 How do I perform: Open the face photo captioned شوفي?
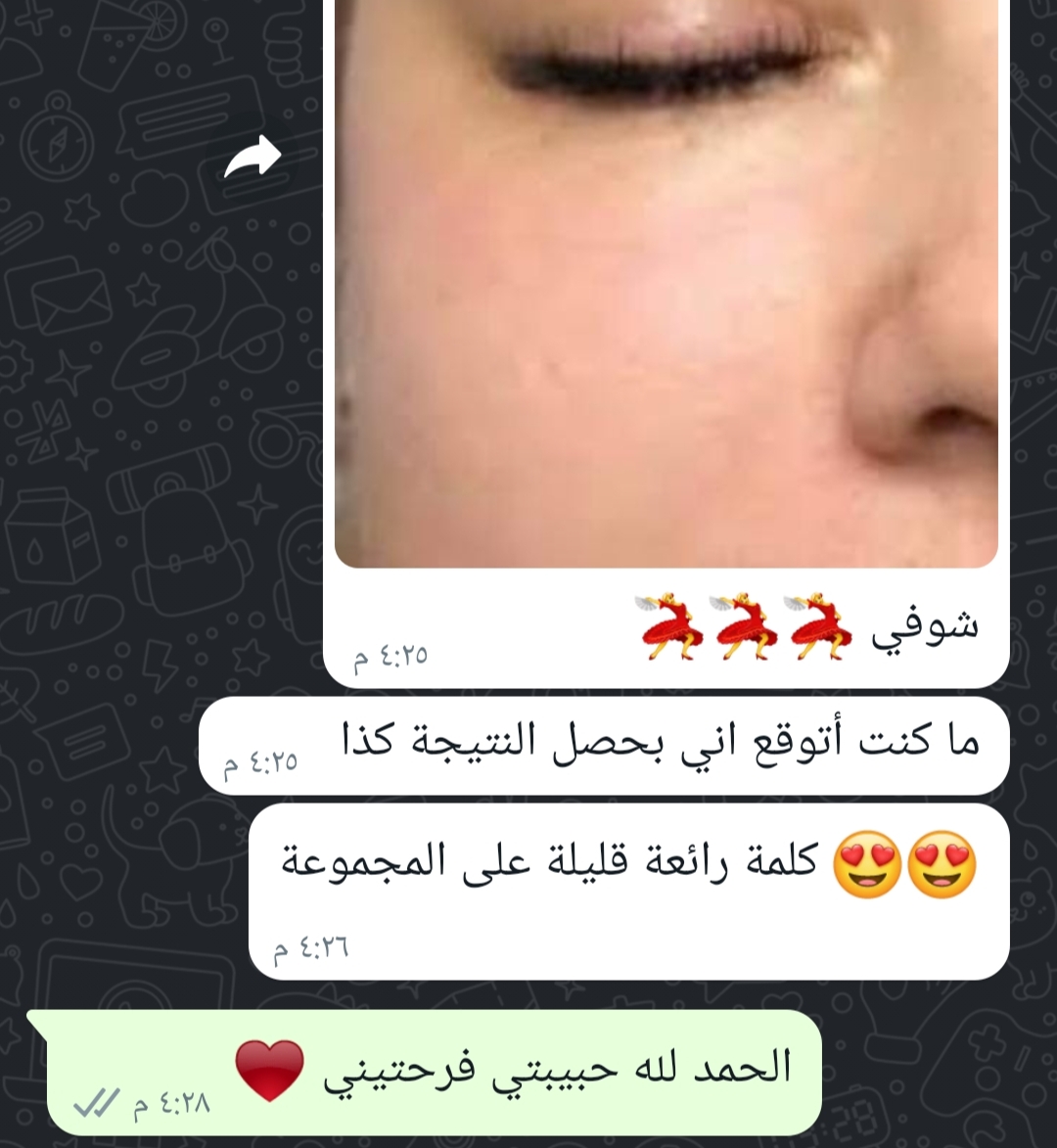click(x=666, y=284)
